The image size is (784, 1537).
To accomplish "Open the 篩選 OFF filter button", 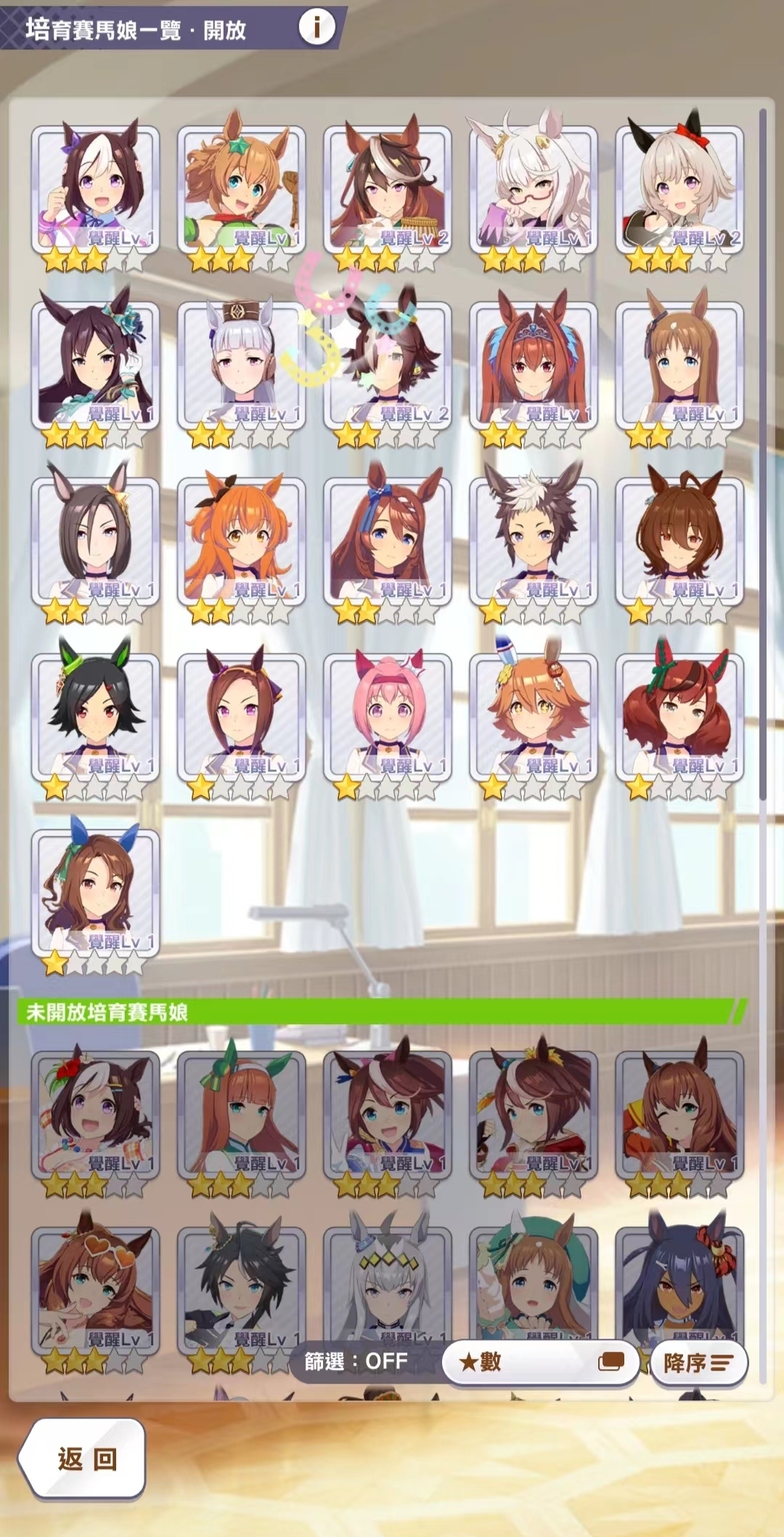I will pyautogui.click(x=356, y=1361).
